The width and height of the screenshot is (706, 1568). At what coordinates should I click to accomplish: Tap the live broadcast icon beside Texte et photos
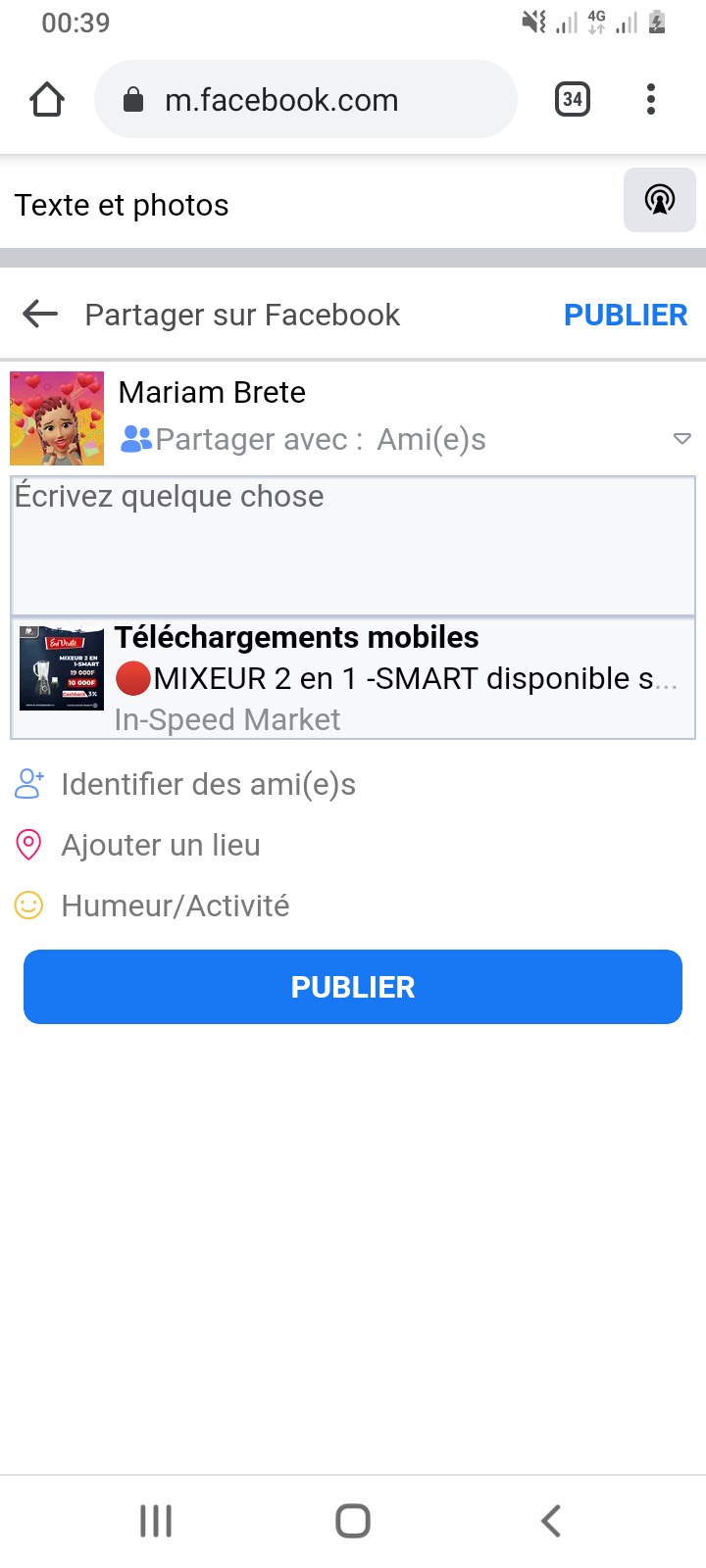coord(660,200)
